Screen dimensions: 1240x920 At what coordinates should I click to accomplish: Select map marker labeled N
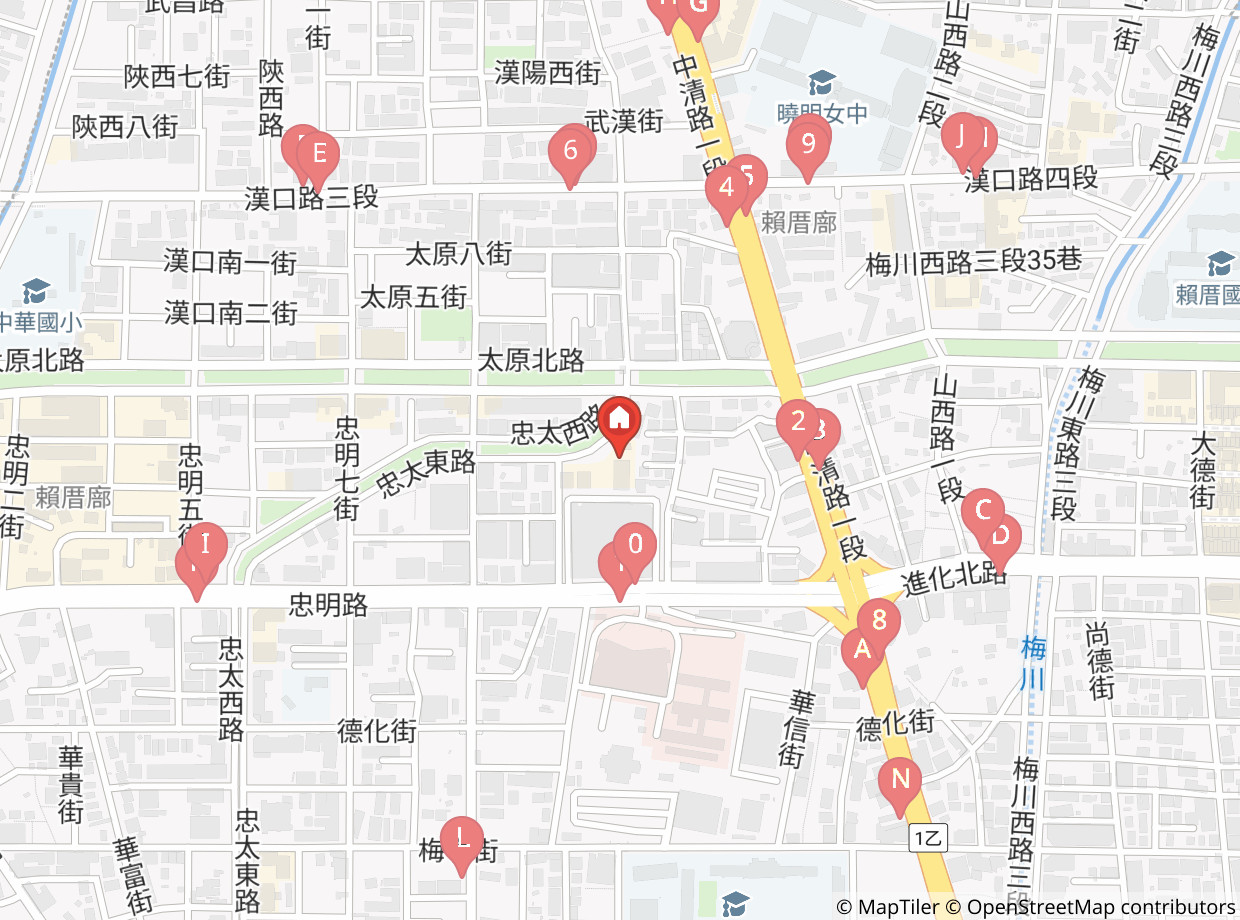[x=900, y=779]
